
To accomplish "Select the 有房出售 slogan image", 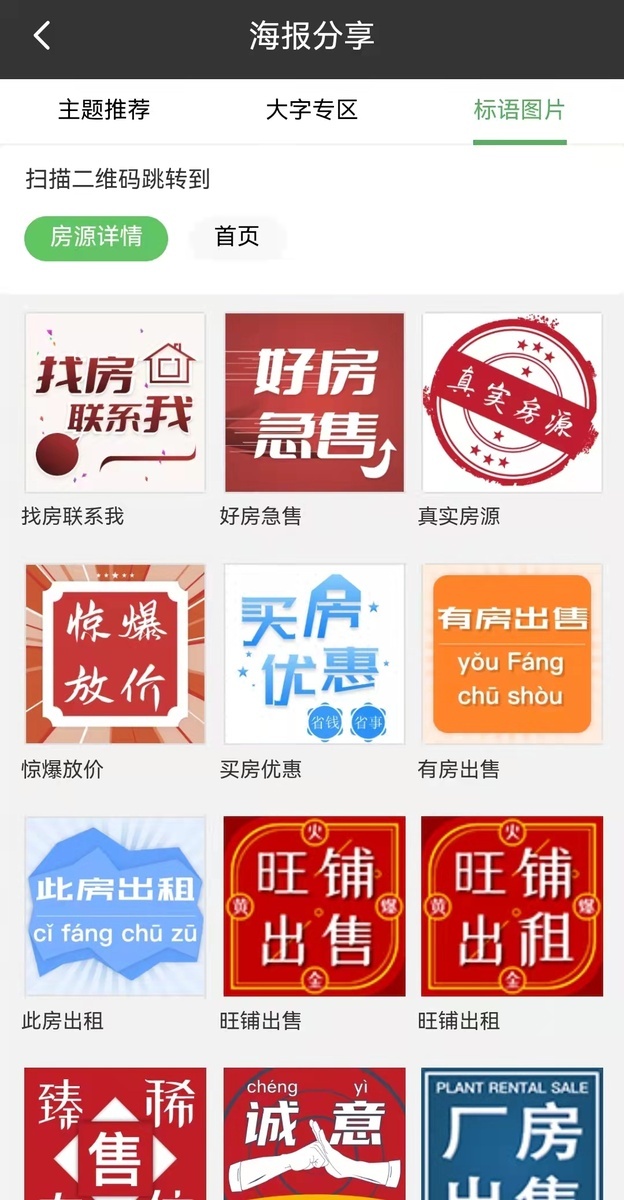I will pos(512,654).
